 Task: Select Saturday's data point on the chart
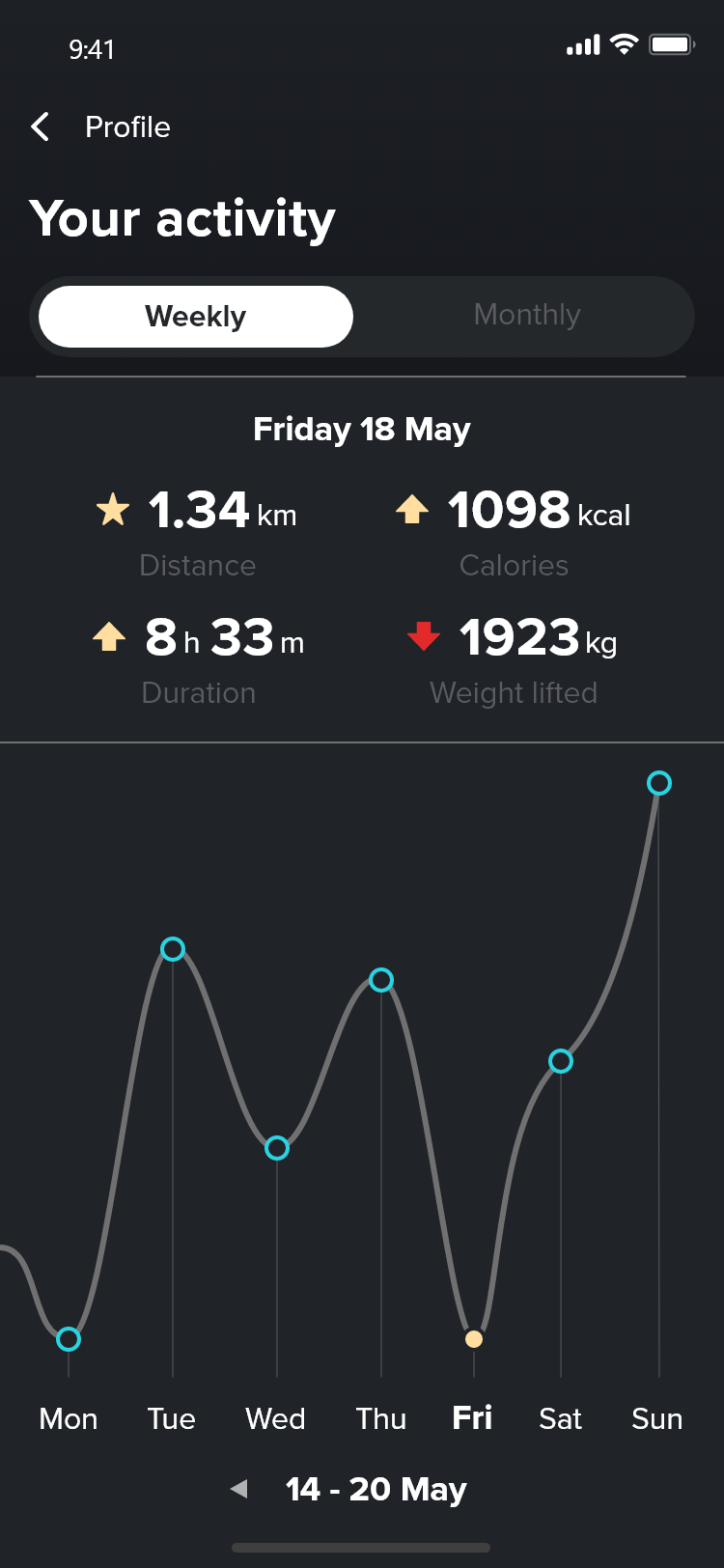(x=561, y=1061)
